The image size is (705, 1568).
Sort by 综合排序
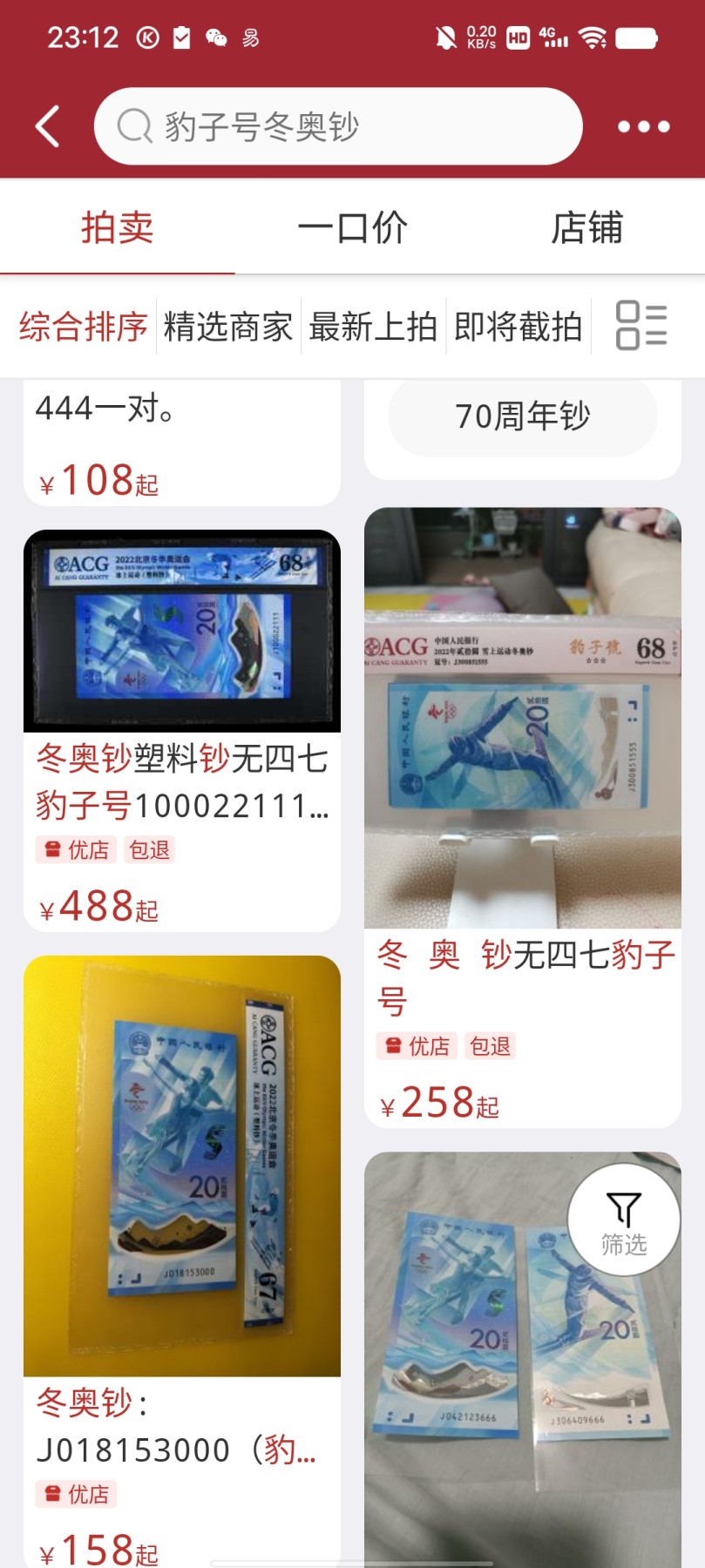pos(83,327)
